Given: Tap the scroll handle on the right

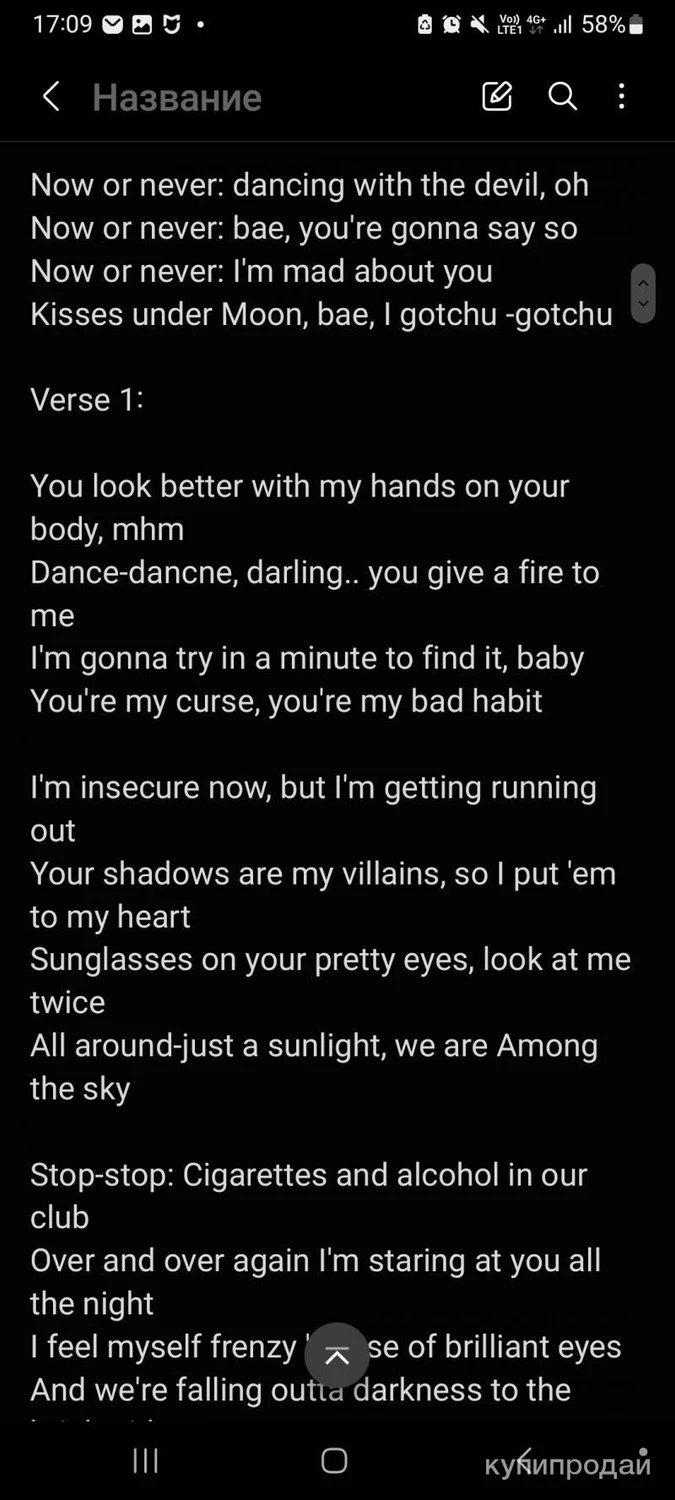Looking at the screenshot, I should point(643,293).
